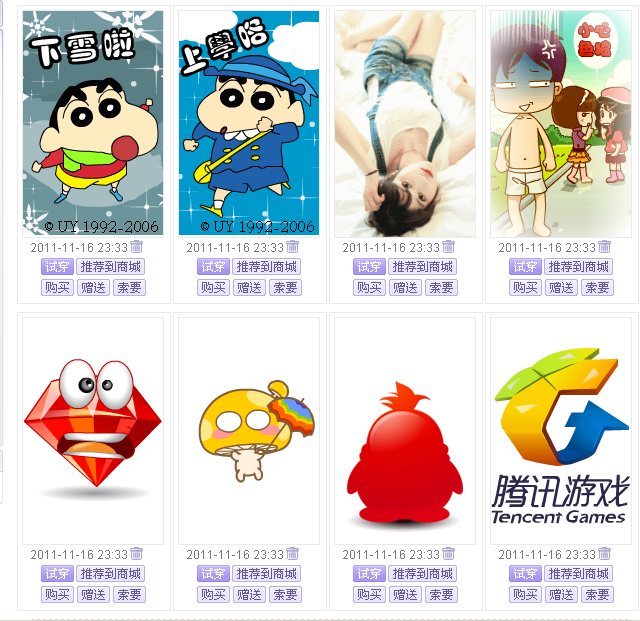The height and width of the screenshot is (621, 640).
Task: Tap 购买 under the mushroom character card
Action: (213, 594)
